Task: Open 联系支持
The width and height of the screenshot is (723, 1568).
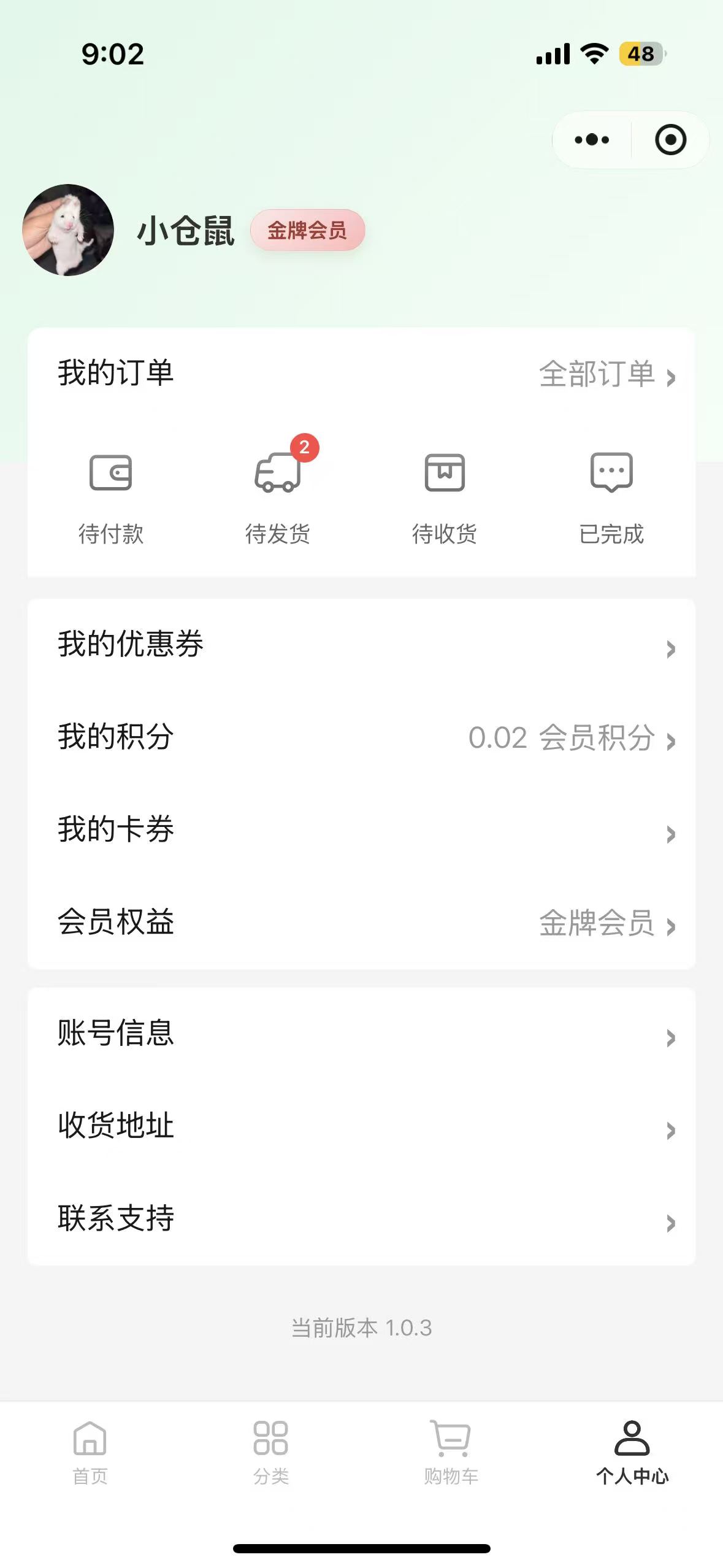Action: (361, 1219)
